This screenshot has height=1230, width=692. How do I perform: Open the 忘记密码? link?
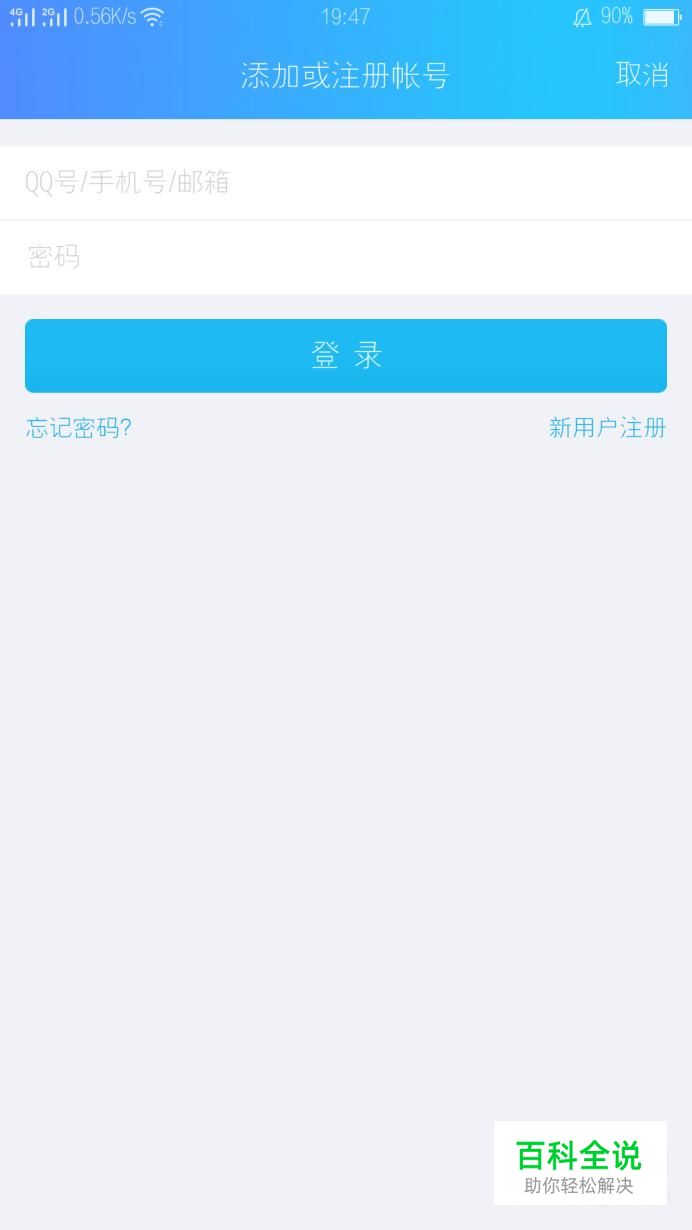tap(79, 428)
